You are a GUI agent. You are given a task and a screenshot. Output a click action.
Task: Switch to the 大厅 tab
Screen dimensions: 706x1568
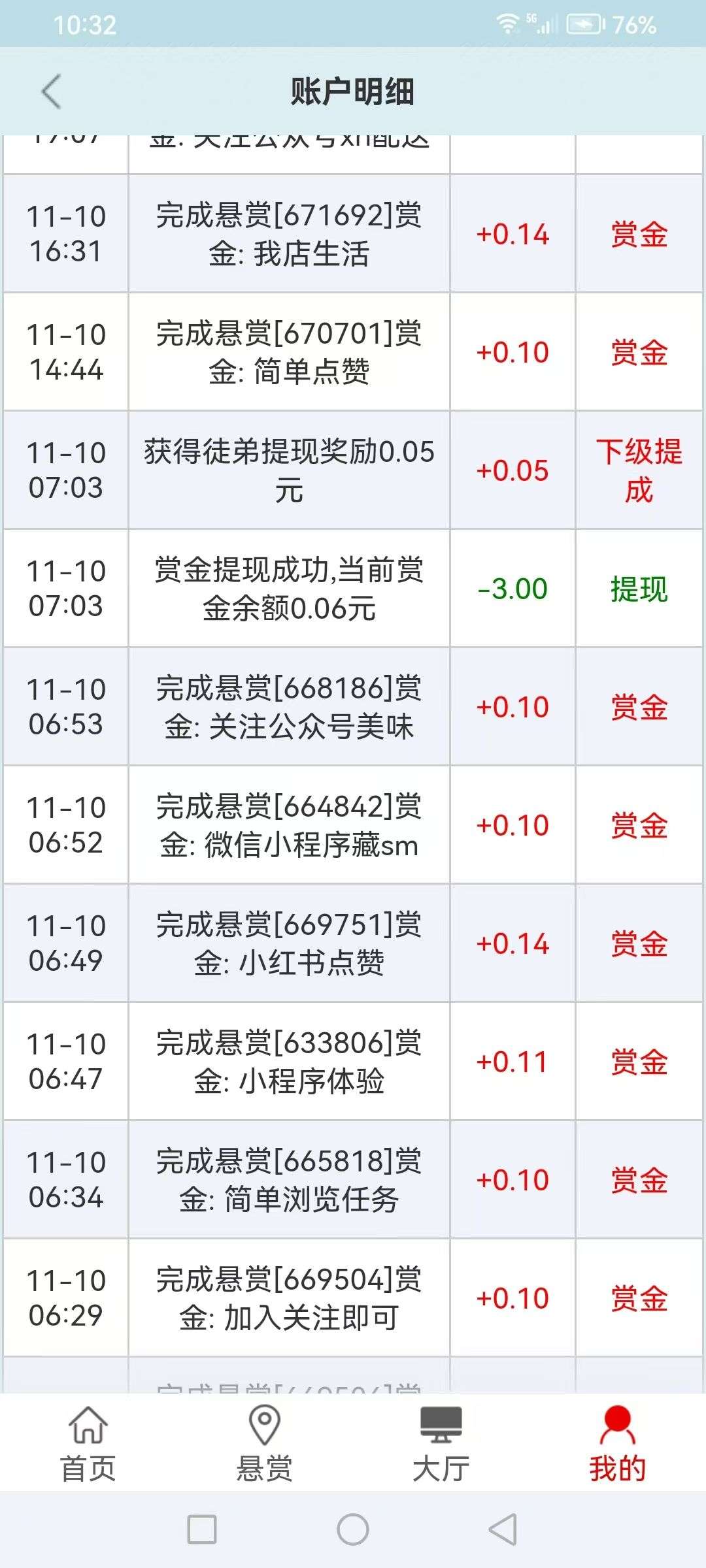click(441, 1444)
